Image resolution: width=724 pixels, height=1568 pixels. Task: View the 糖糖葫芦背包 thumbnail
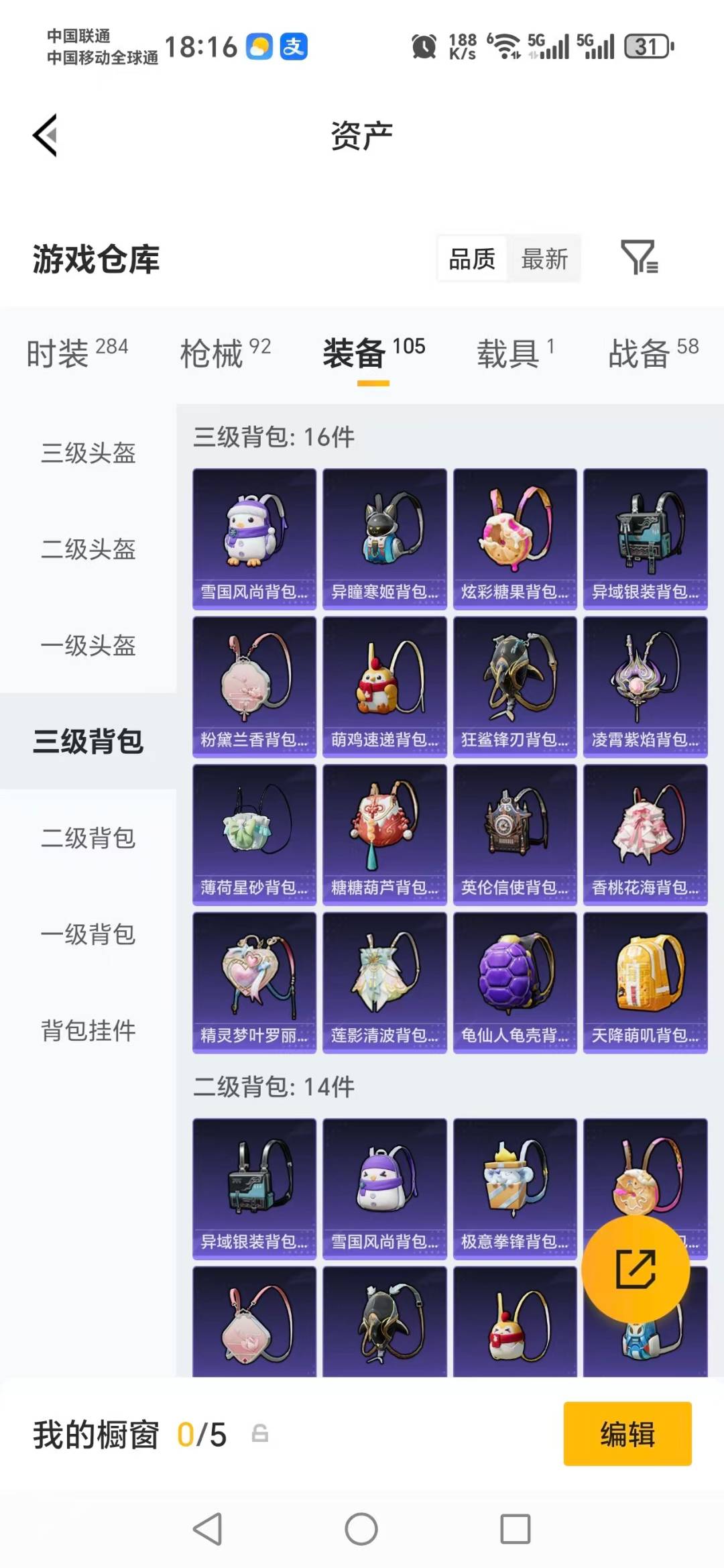(x=384, y=834)
